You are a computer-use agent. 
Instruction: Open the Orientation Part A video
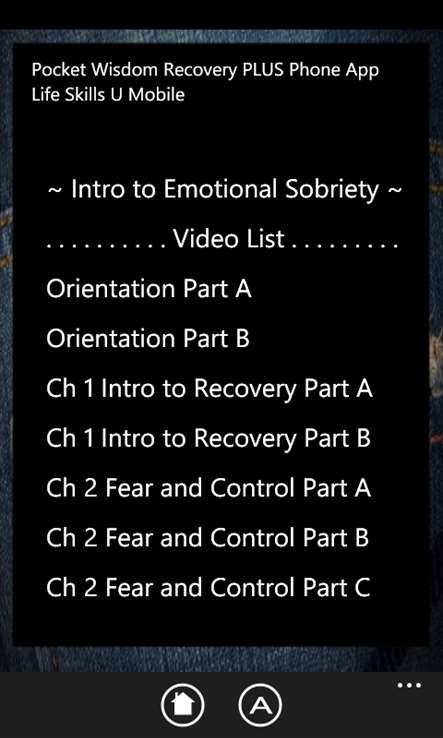pyautogui.click(x=149, y=289)
